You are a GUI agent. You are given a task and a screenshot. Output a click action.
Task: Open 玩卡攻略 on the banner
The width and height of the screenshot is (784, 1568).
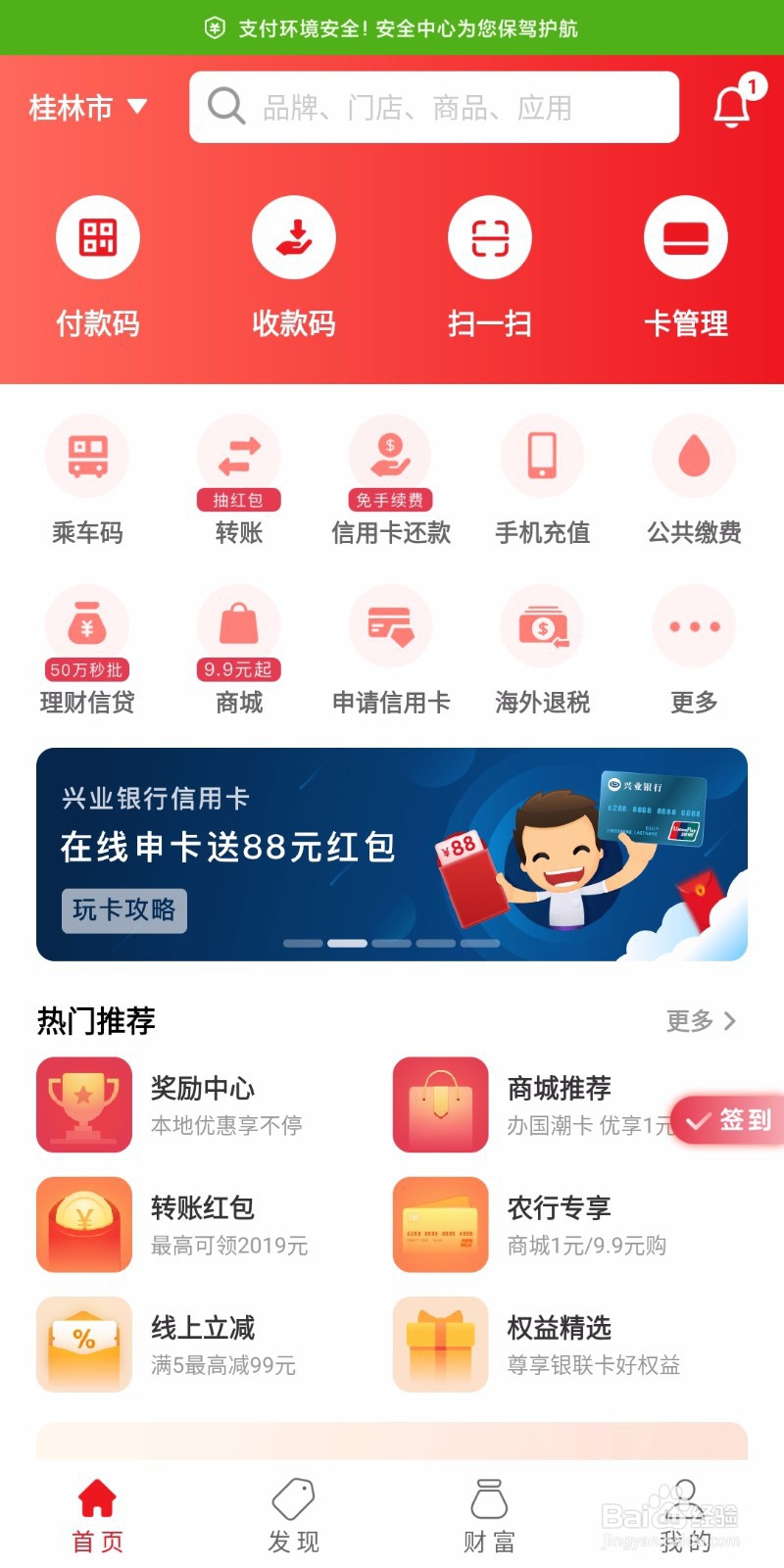click(x=125, y=911)
